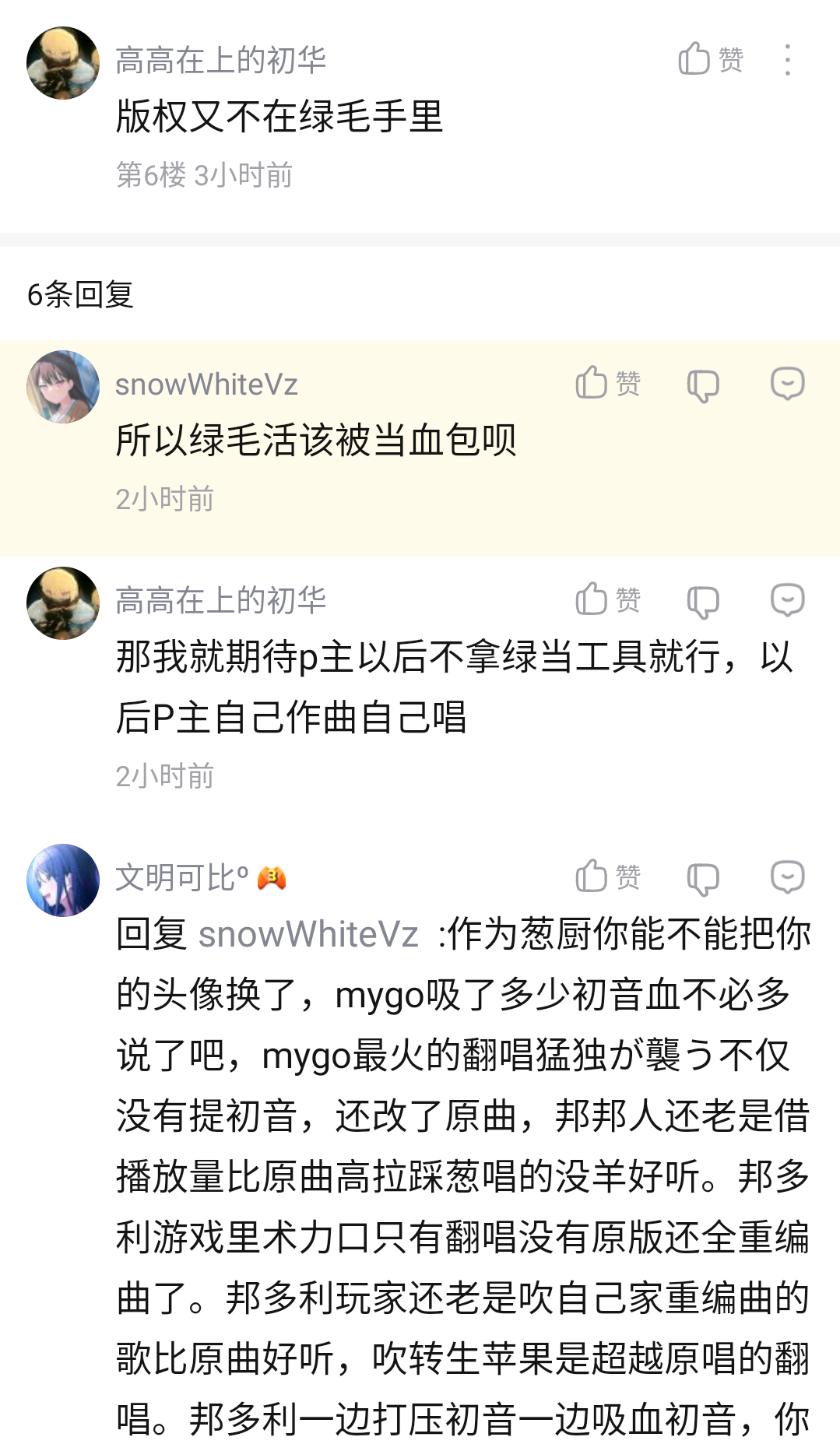
Task: Reply to snowWhiteVz's comment
Action: [x=786, y=384]
